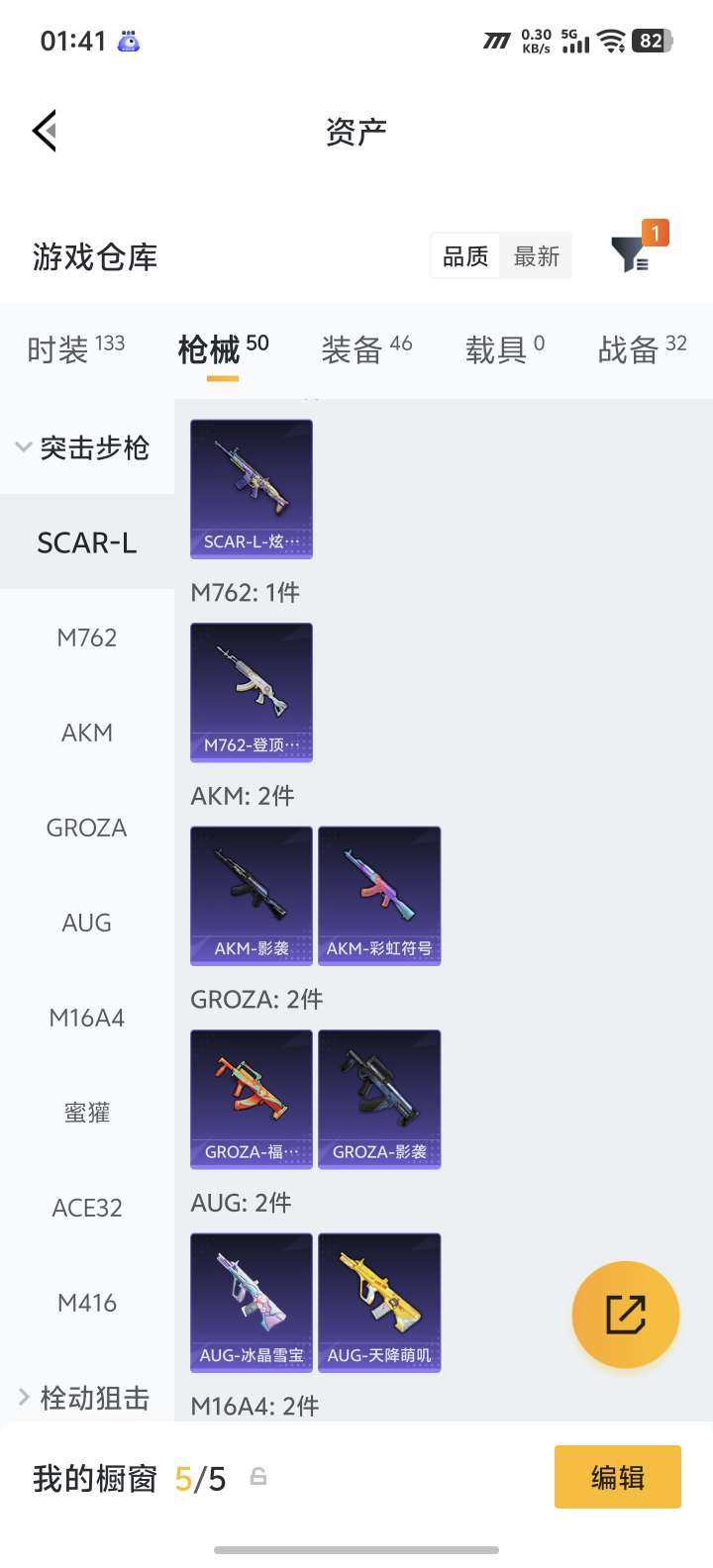The width and height of the screenshot is (713, 1568).
Task: Enable 品质 sorting mode
Action: 464,255
